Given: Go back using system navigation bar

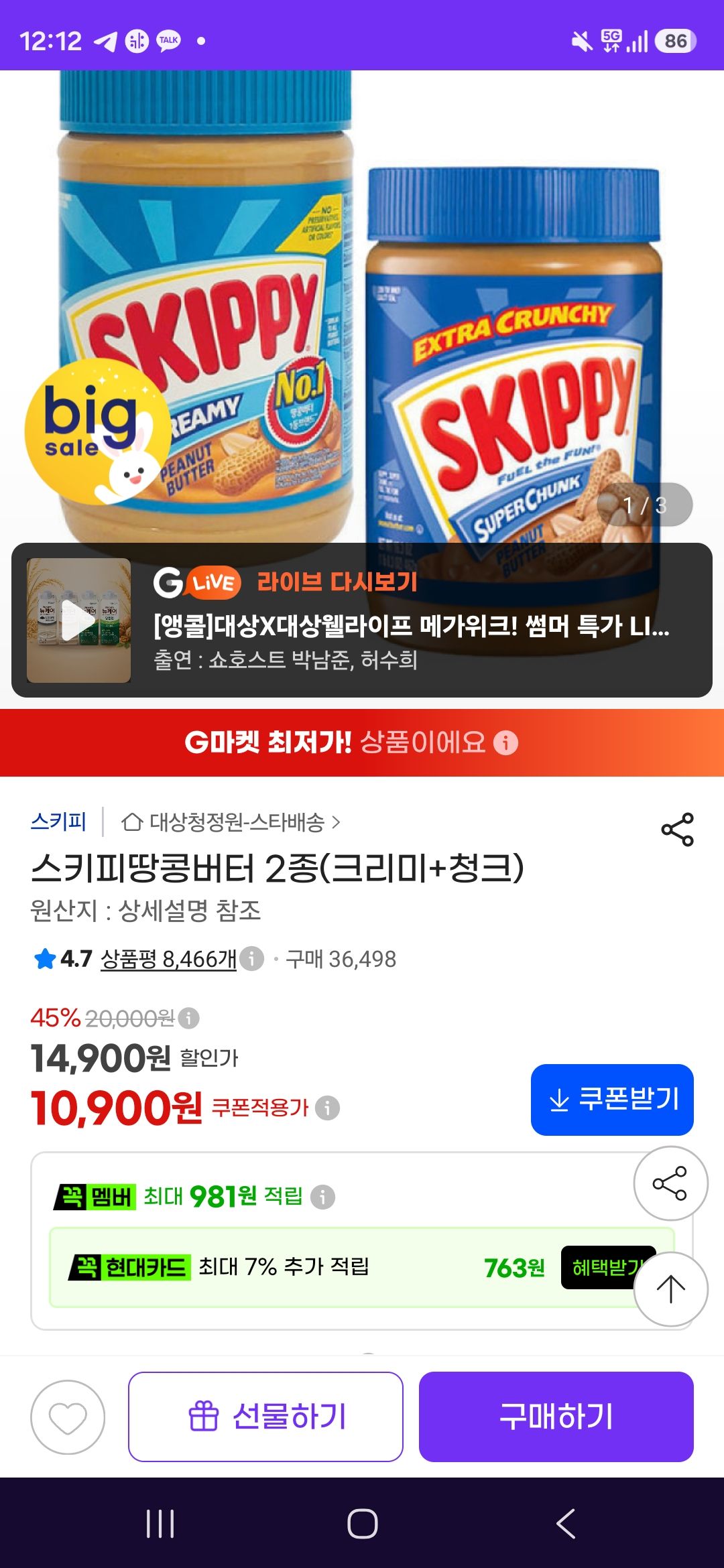Looking at the screenshot, I should click(x=566, y=1524).
